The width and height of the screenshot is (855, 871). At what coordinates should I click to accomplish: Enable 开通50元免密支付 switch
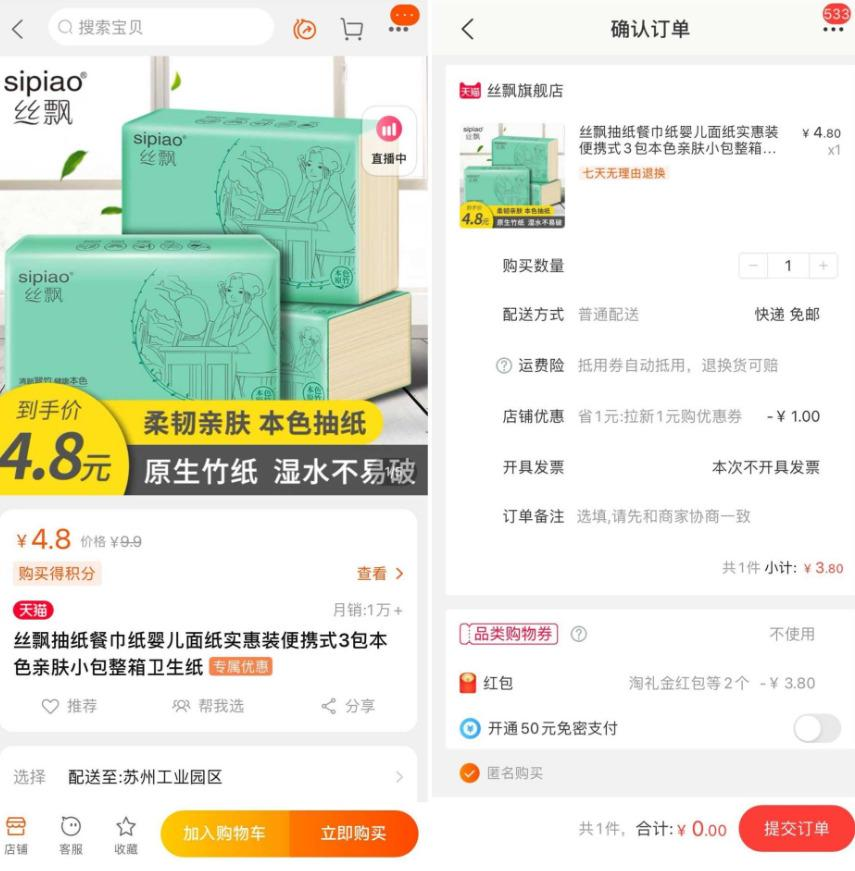pos(816,728)
